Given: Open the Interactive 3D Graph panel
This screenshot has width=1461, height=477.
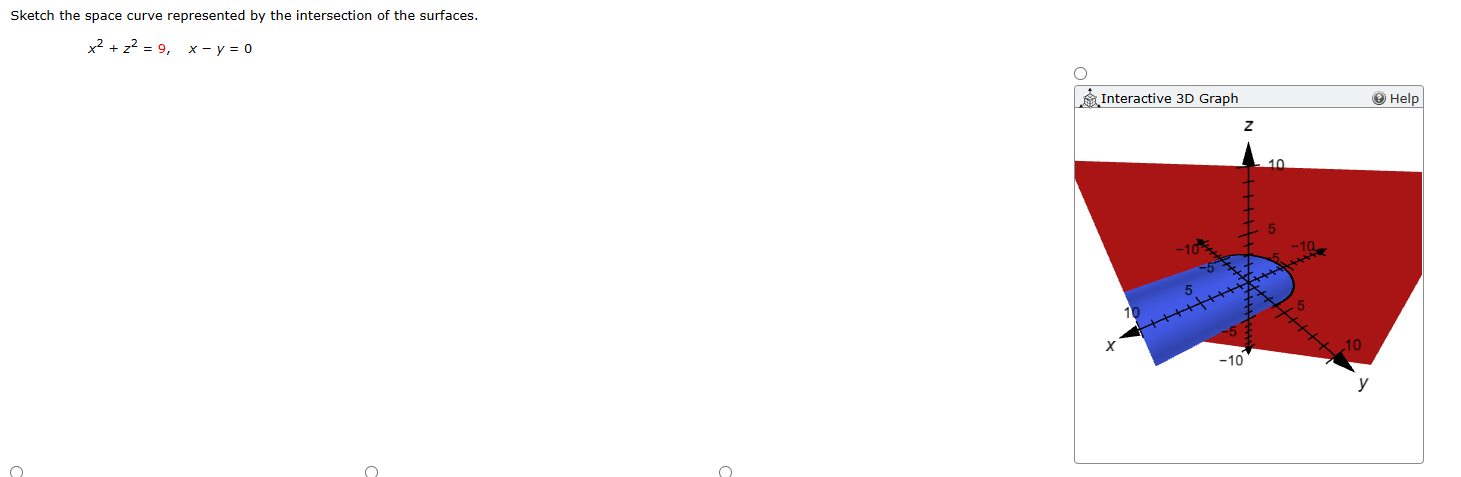Looking at the screenshot, I should 1168,98.
